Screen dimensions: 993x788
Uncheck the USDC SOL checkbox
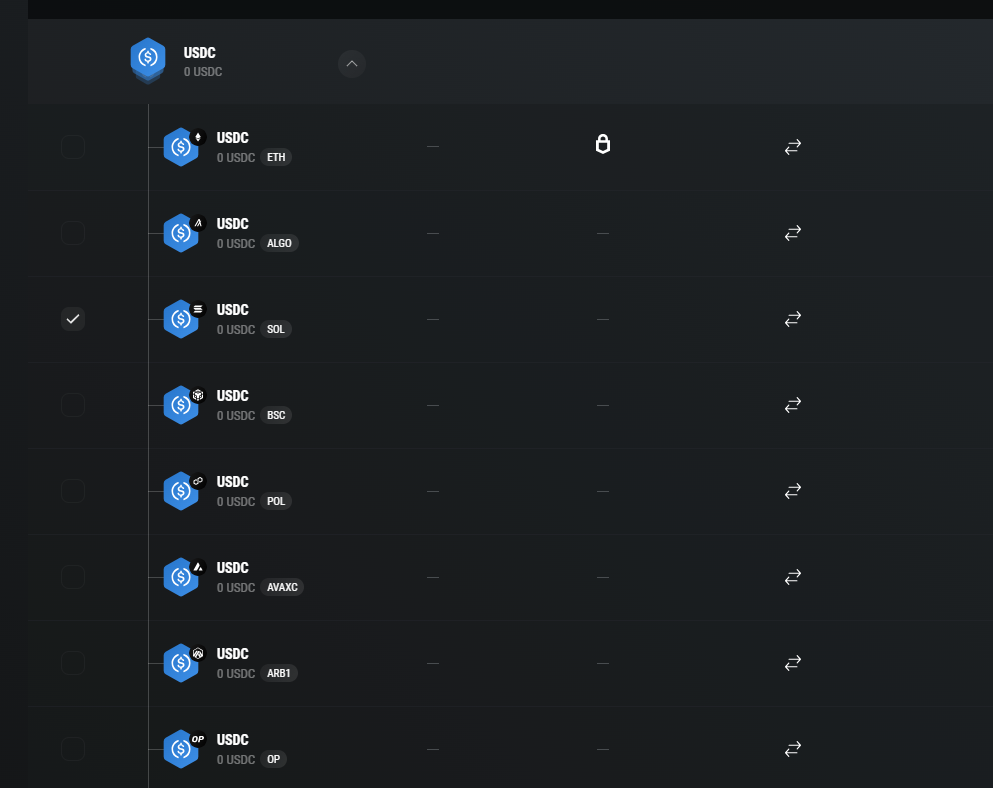[73, 319]
